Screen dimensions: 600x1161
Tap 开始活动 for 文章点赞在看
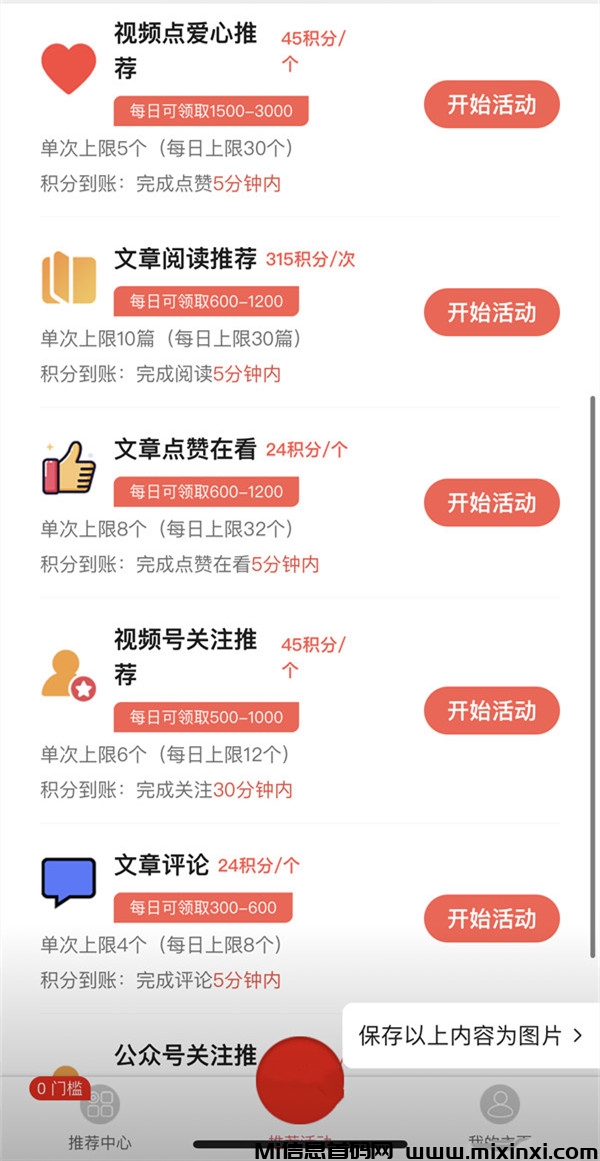pyautogui.click(x=491, y=502)
